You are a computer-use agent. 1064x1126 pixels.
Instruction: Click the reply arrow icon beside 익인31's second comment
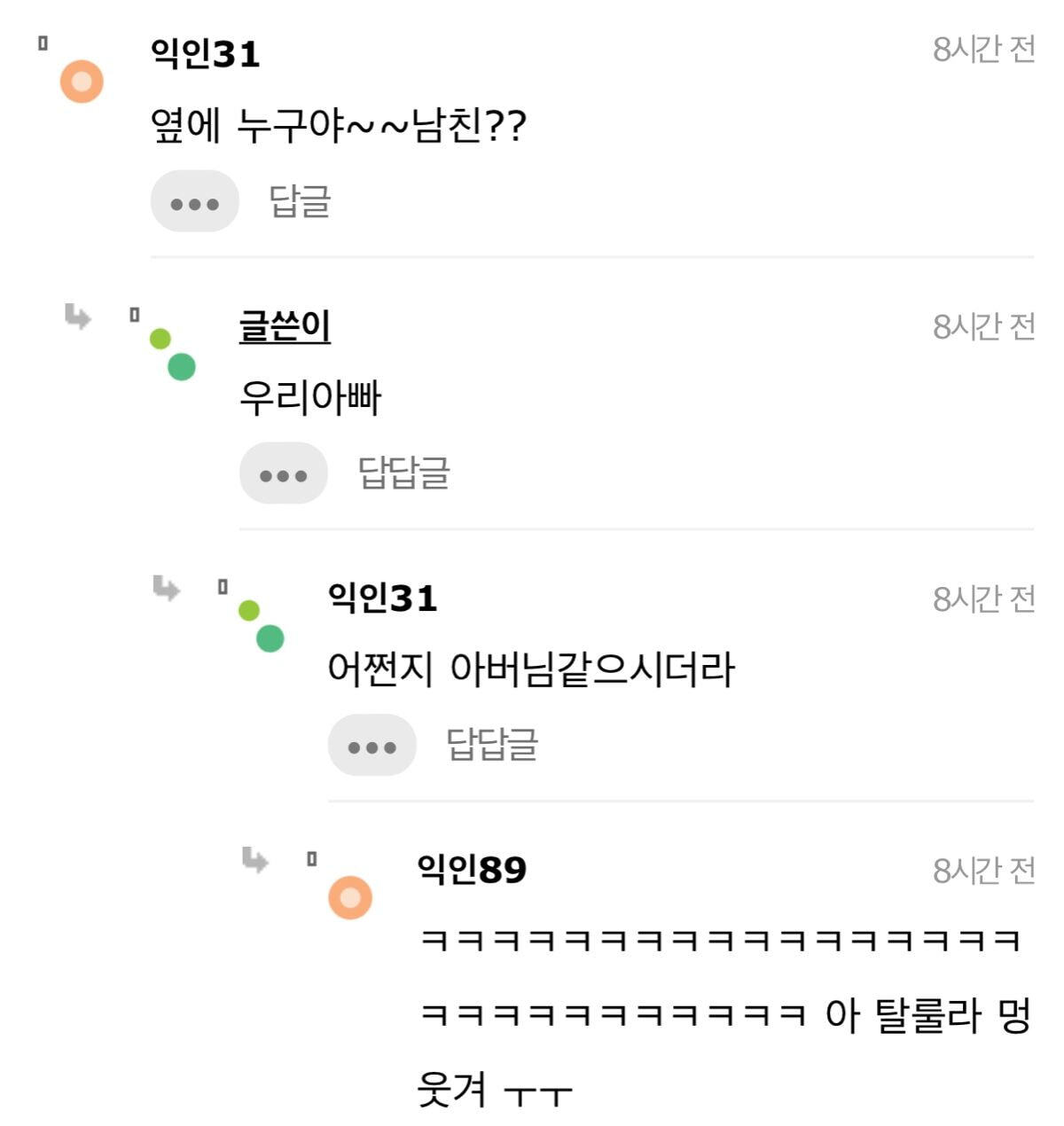pos(165,586)
